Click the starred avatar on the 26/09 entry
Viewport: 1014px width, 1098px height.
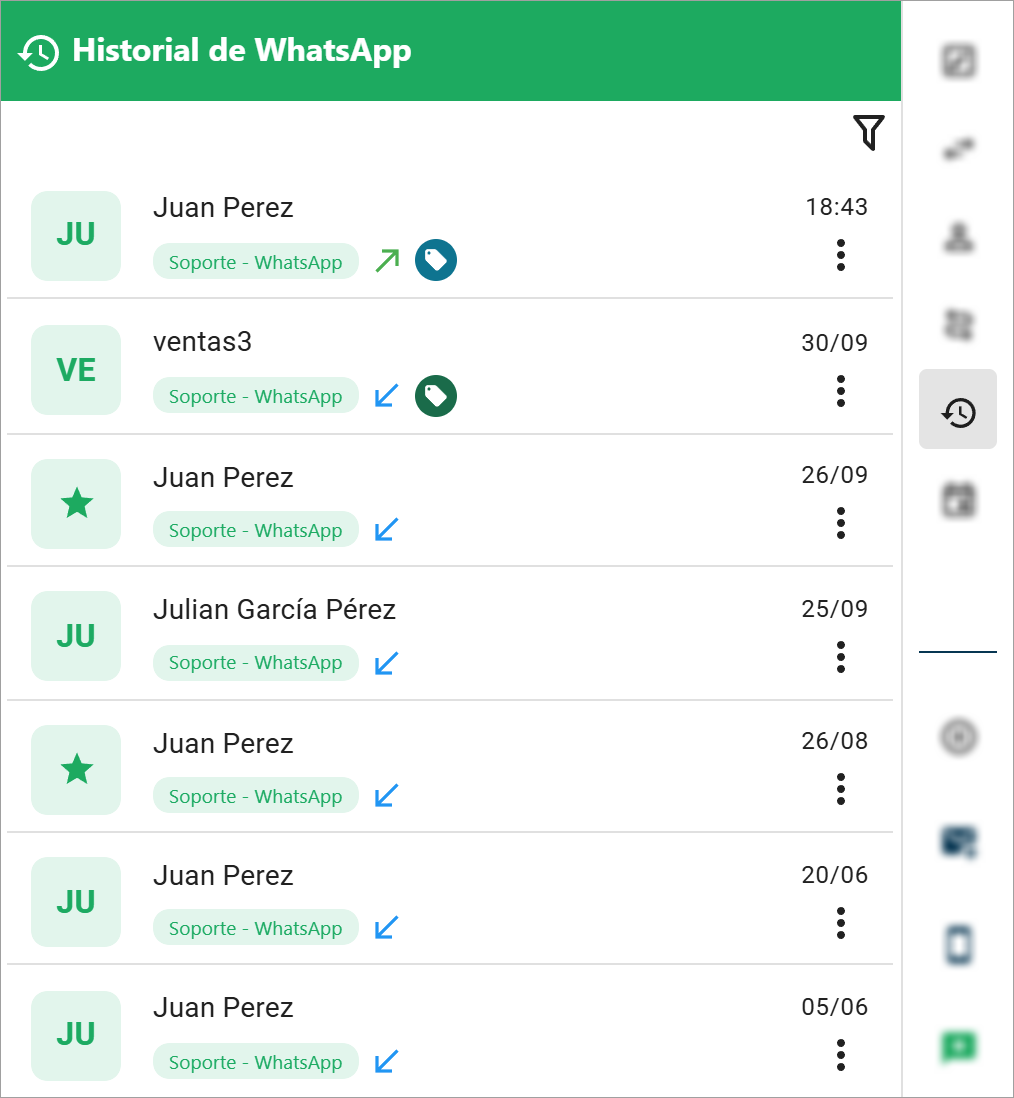[76, 504]
